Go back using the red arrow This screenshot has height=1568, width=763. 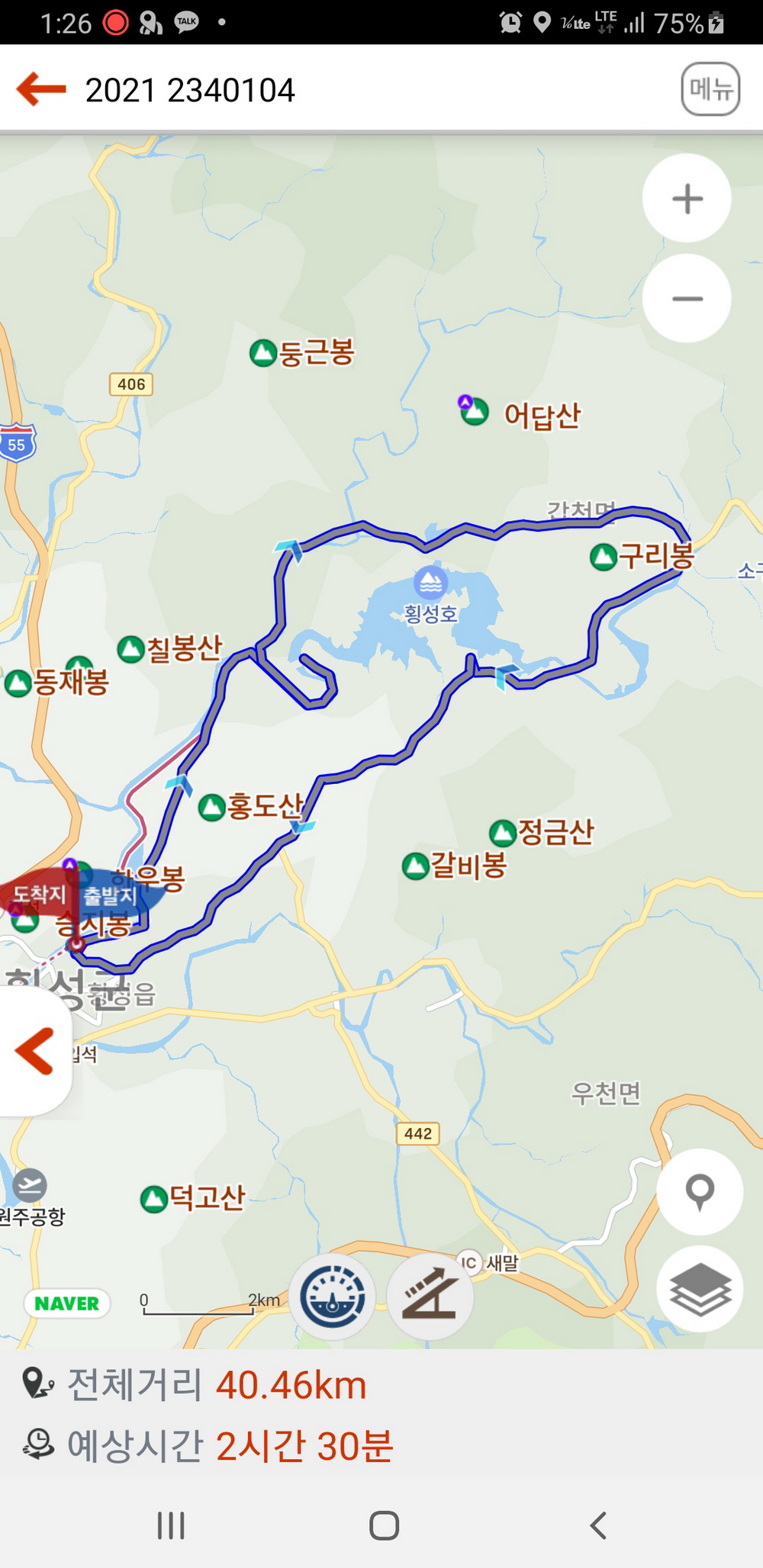click(x=41, y=89)
